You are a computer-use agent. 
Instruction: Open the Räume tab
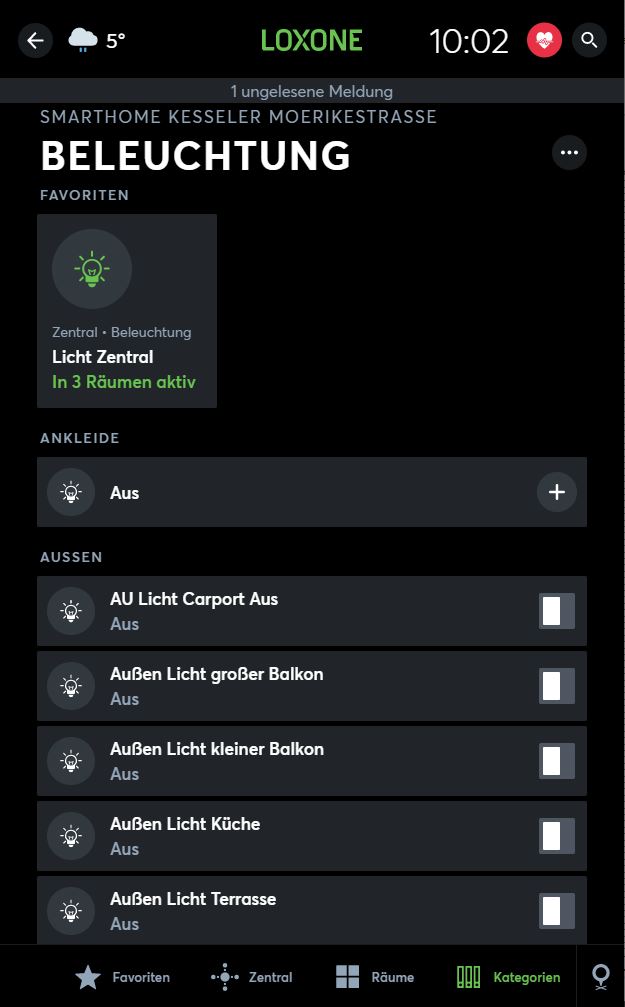click(x=375, y=977)
